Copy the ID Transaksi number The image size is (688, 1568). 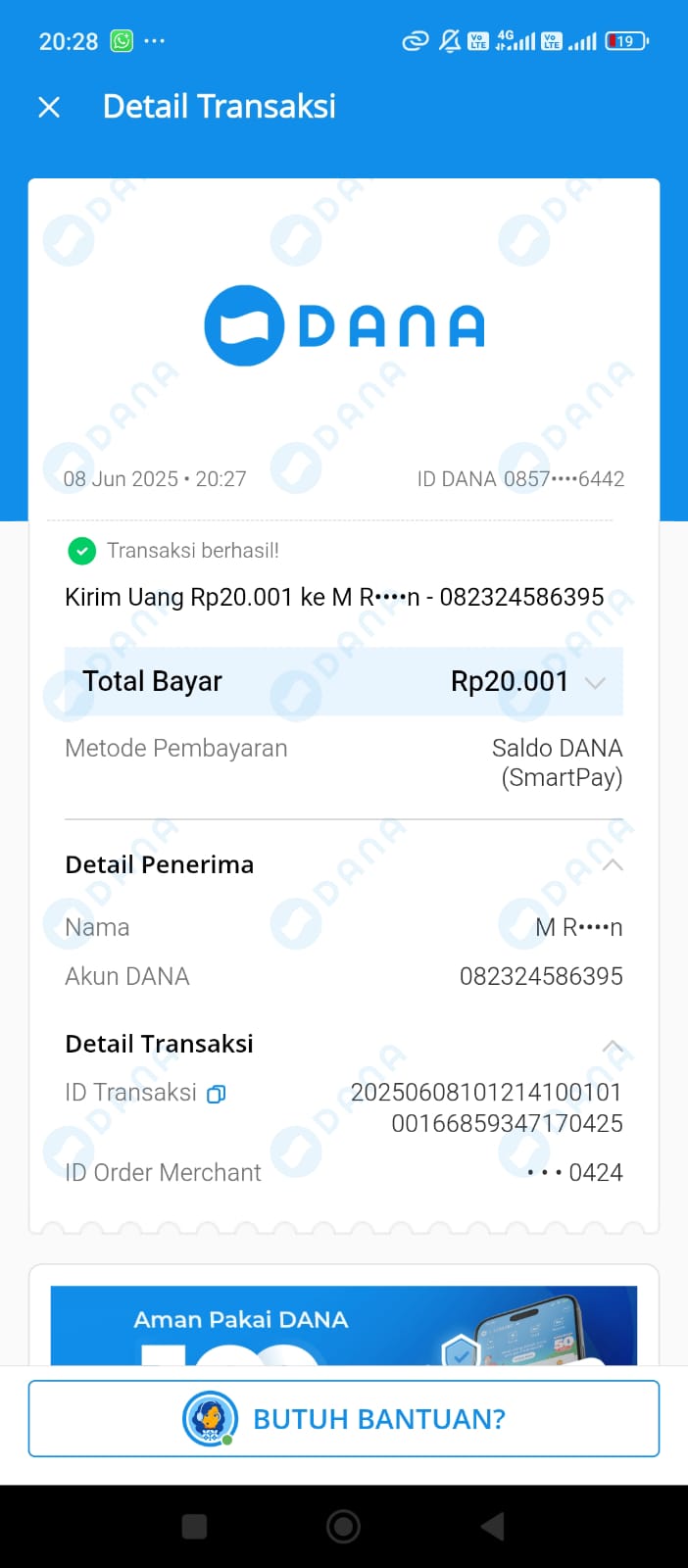(217, 1094)
